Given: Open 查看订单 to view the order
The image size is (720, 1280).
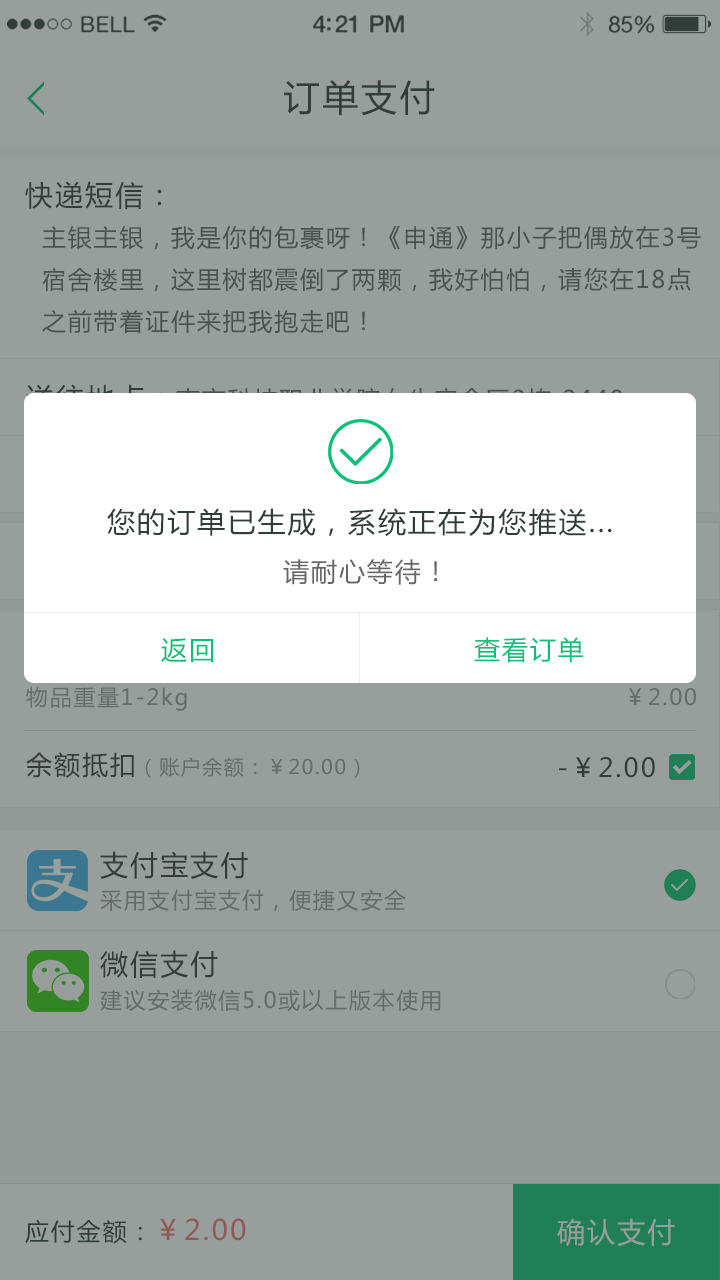Looking at the screenshot, I should (x=528, y=650).
